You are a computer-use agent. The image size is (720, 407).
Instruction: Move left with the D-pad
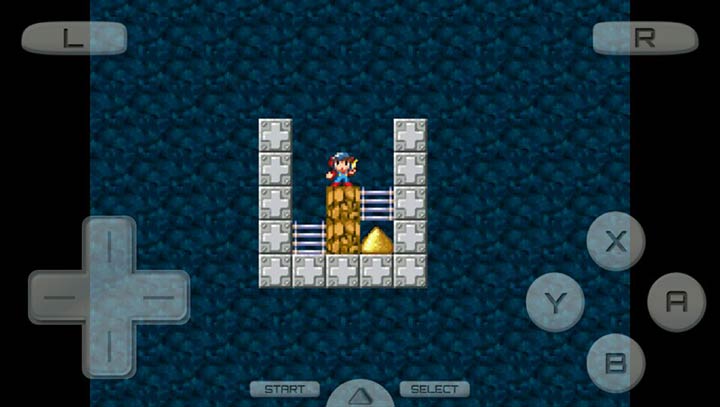coord(58,298)
